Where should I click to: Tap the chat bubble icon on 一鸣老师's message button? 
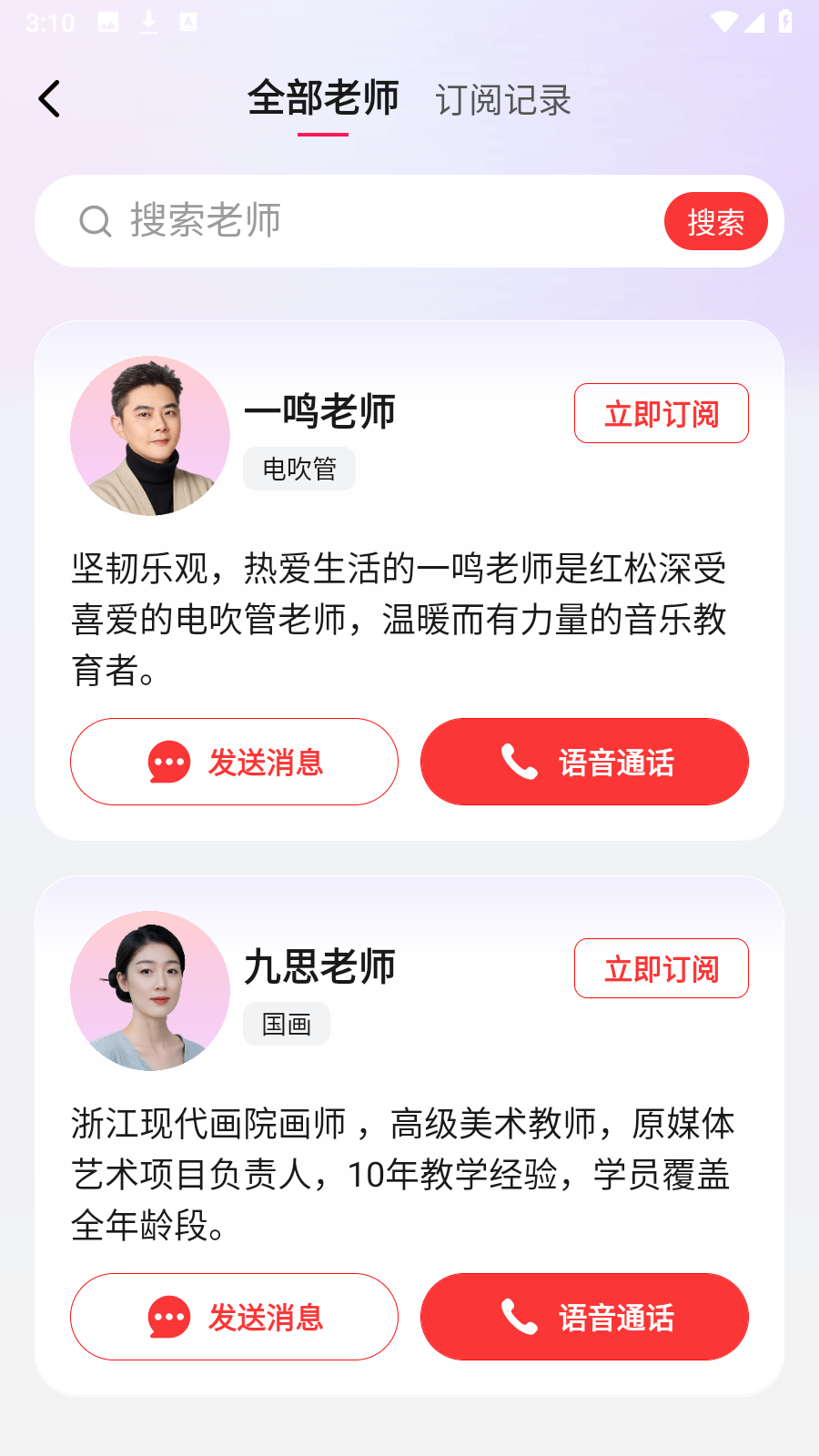pyautogui.click(x=167, y=762)
